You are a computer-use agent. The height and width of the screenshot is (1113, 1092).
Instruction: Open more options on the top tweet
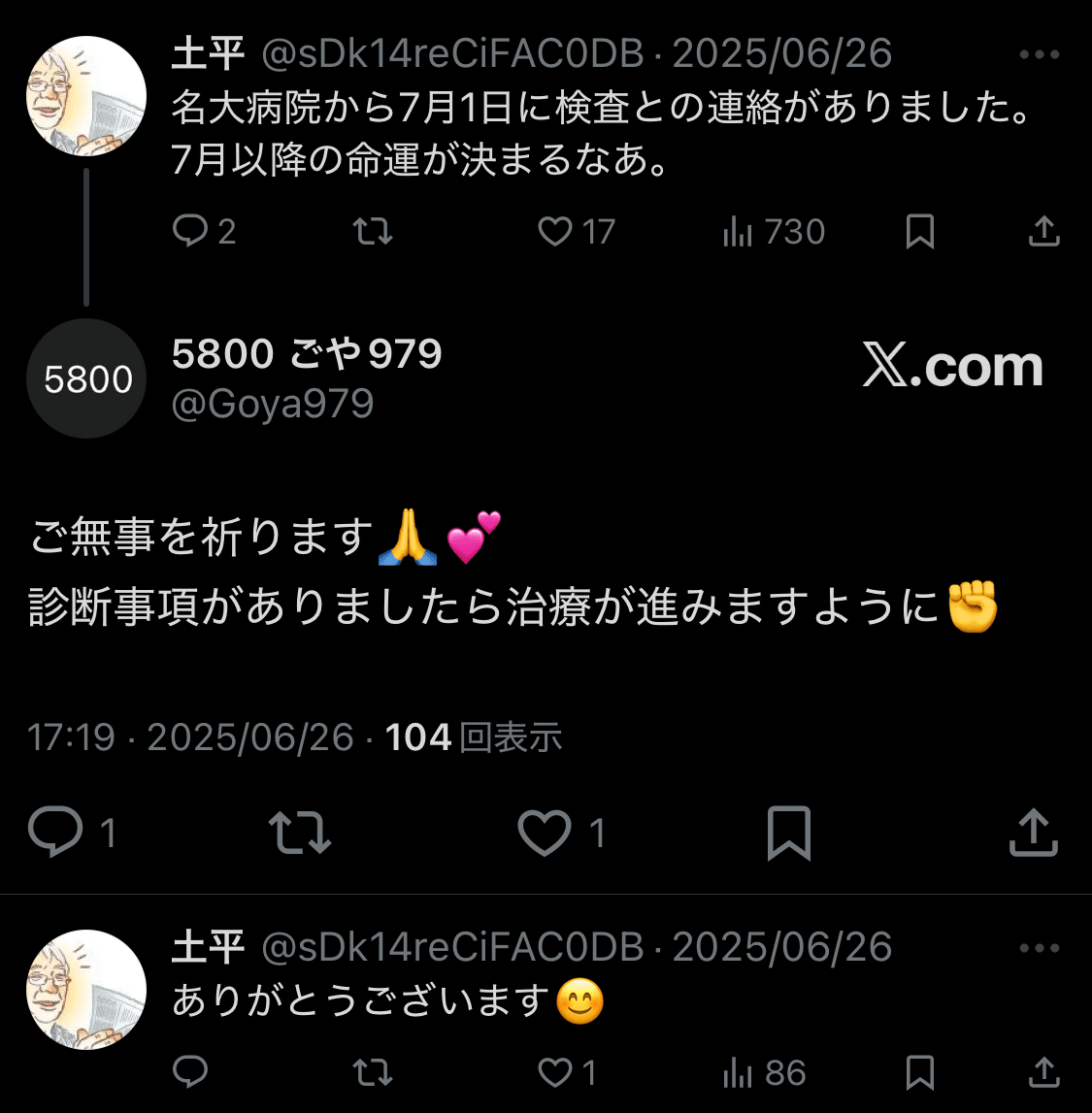(x=1041, y=55)
